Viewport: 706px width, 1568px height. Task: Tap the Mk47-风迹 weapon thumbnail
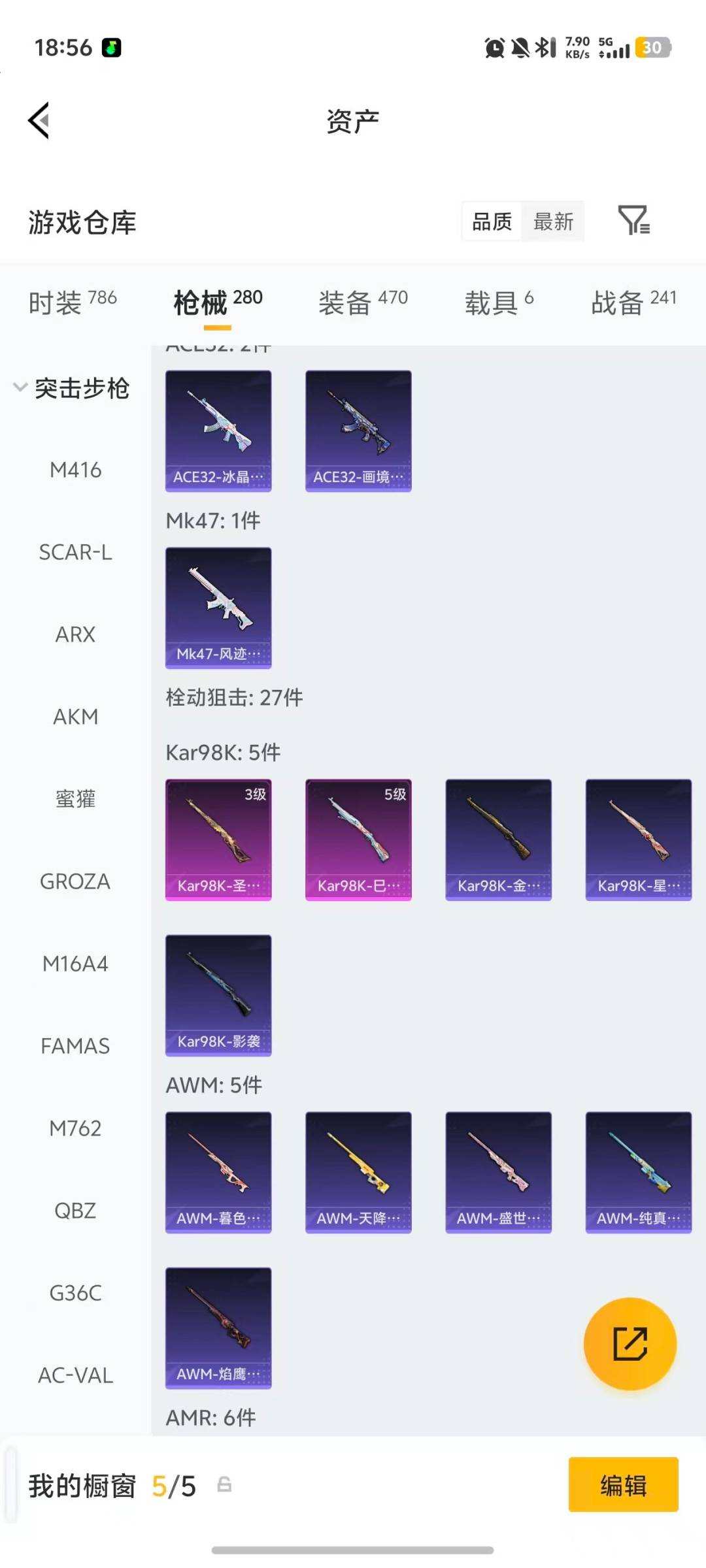[218, 606]
